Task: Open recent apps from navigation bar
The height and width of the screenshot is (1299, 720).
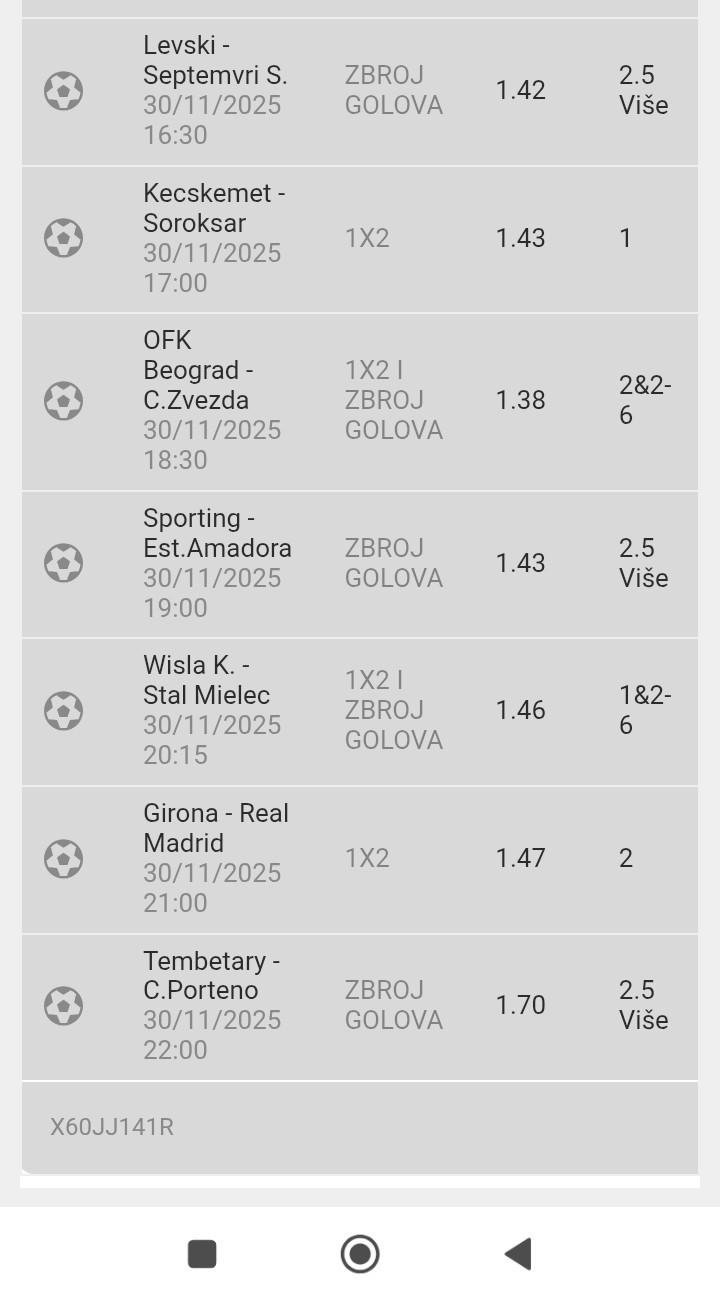Action: (202, 1253)
